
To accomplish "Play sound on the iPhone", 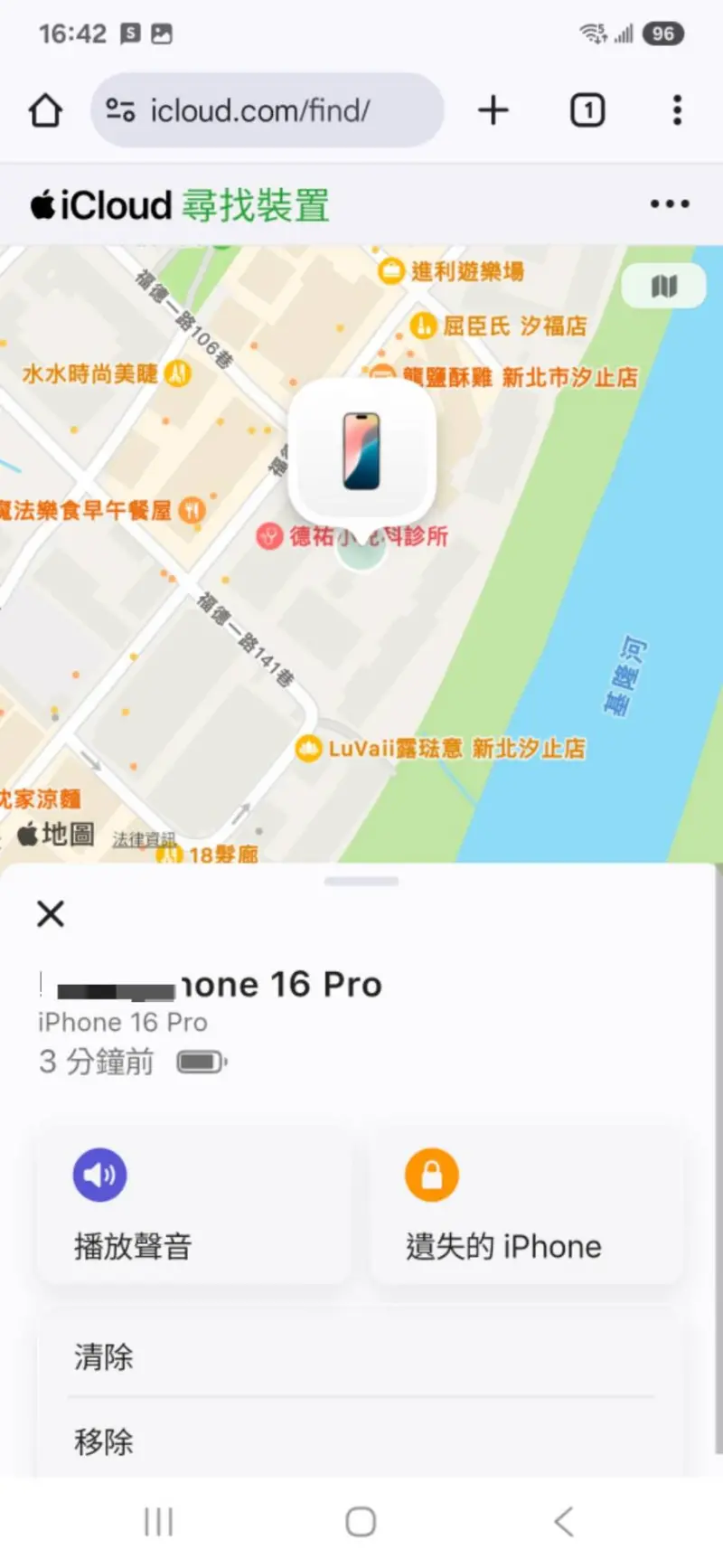I will [x=193, y=1204].
